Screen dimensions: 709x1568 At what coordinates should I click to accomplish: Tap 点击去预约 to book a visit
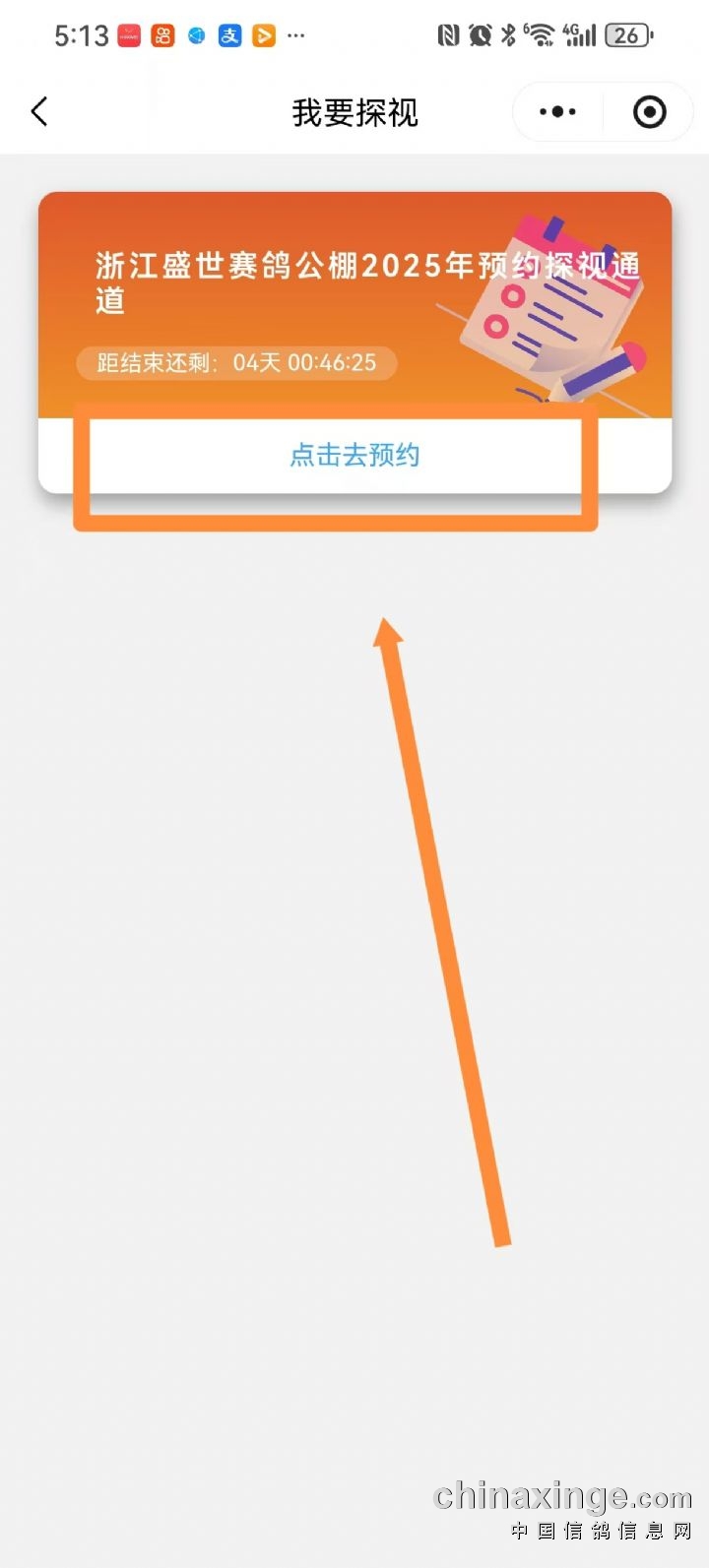coord(354,455)
